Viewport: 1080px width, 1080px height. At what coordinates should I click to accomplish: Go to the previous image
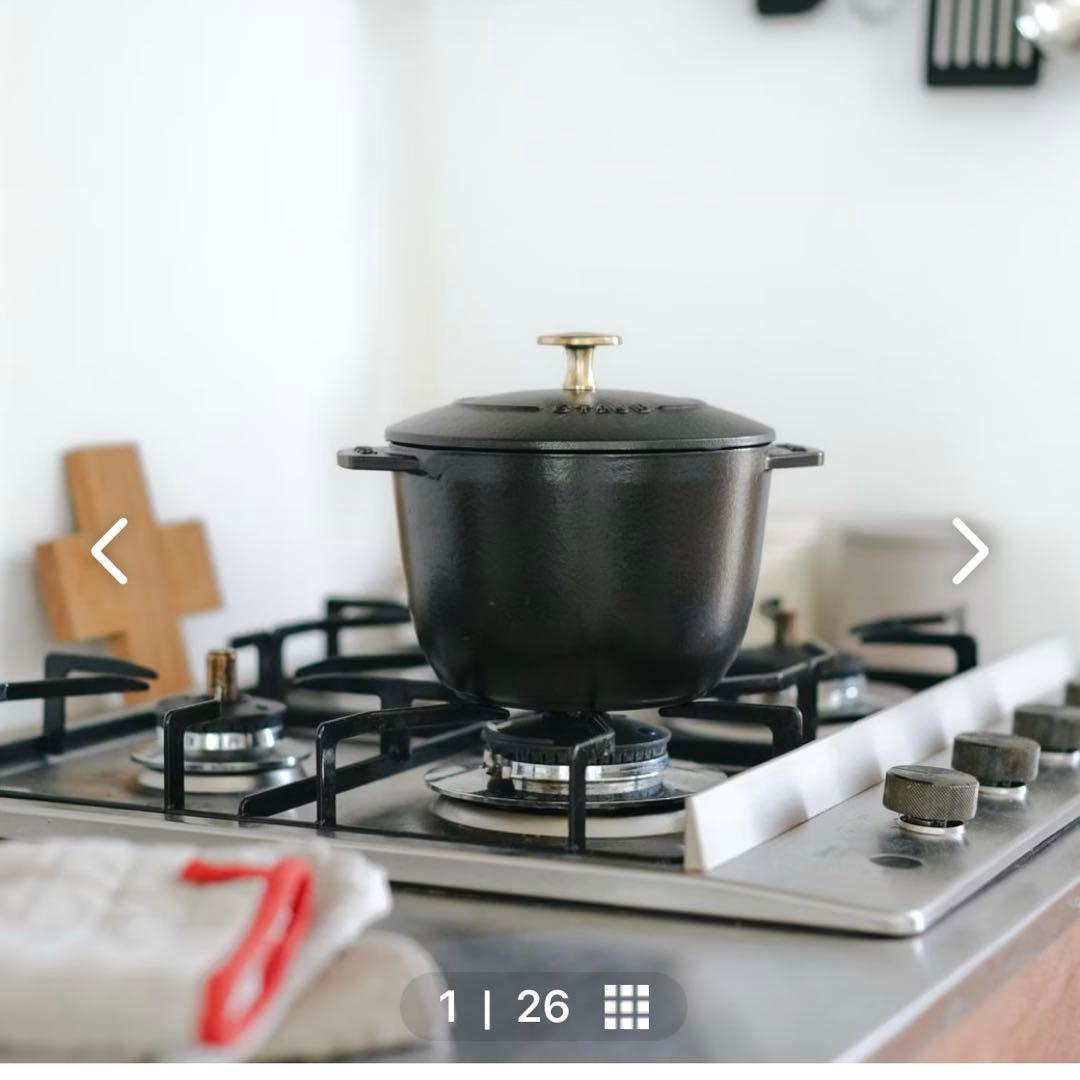109,551
